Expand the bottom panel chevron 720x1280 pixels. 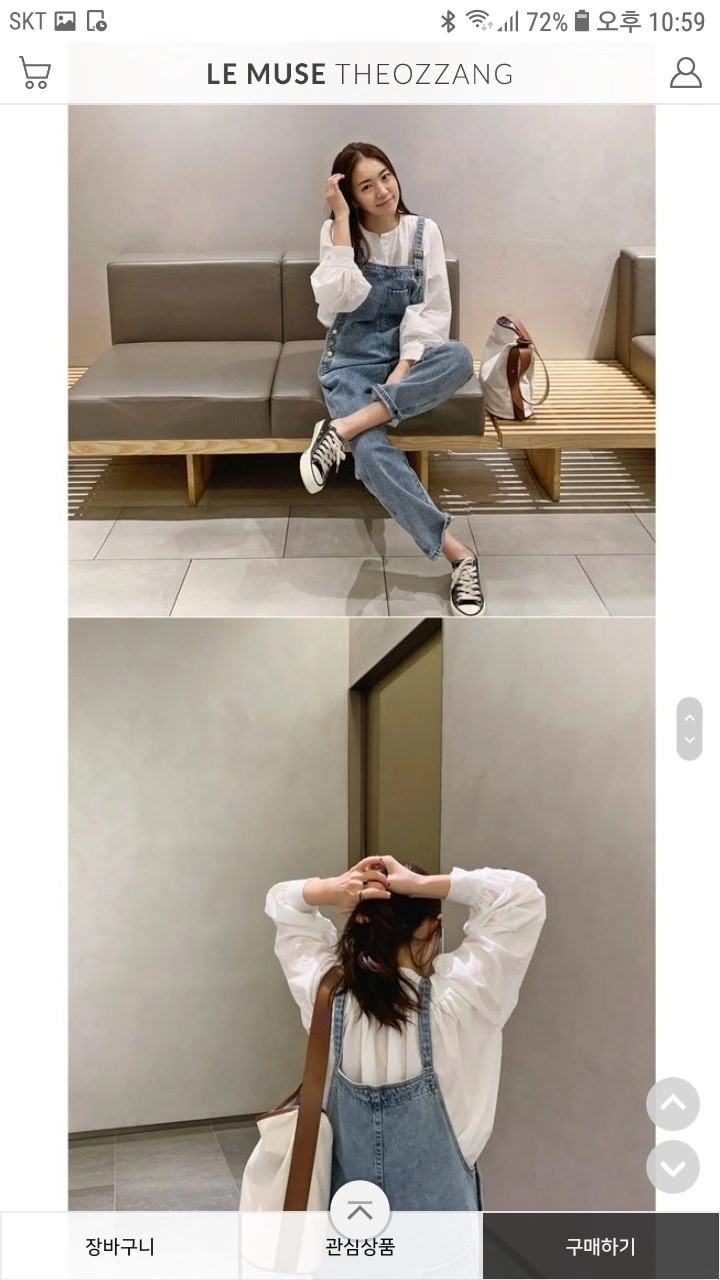[360, 1210]
